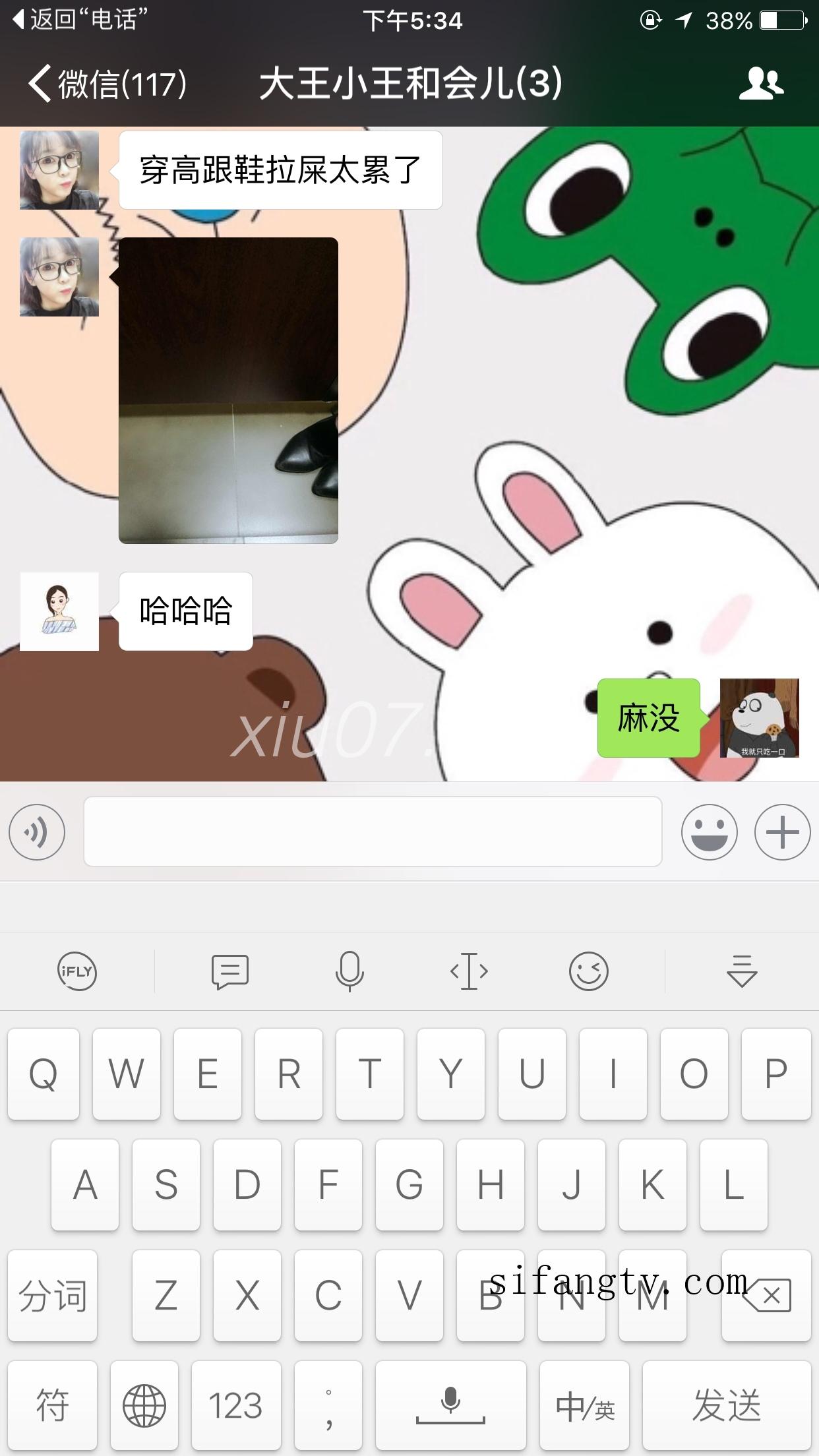Open group members info icon

coord(761,84)
